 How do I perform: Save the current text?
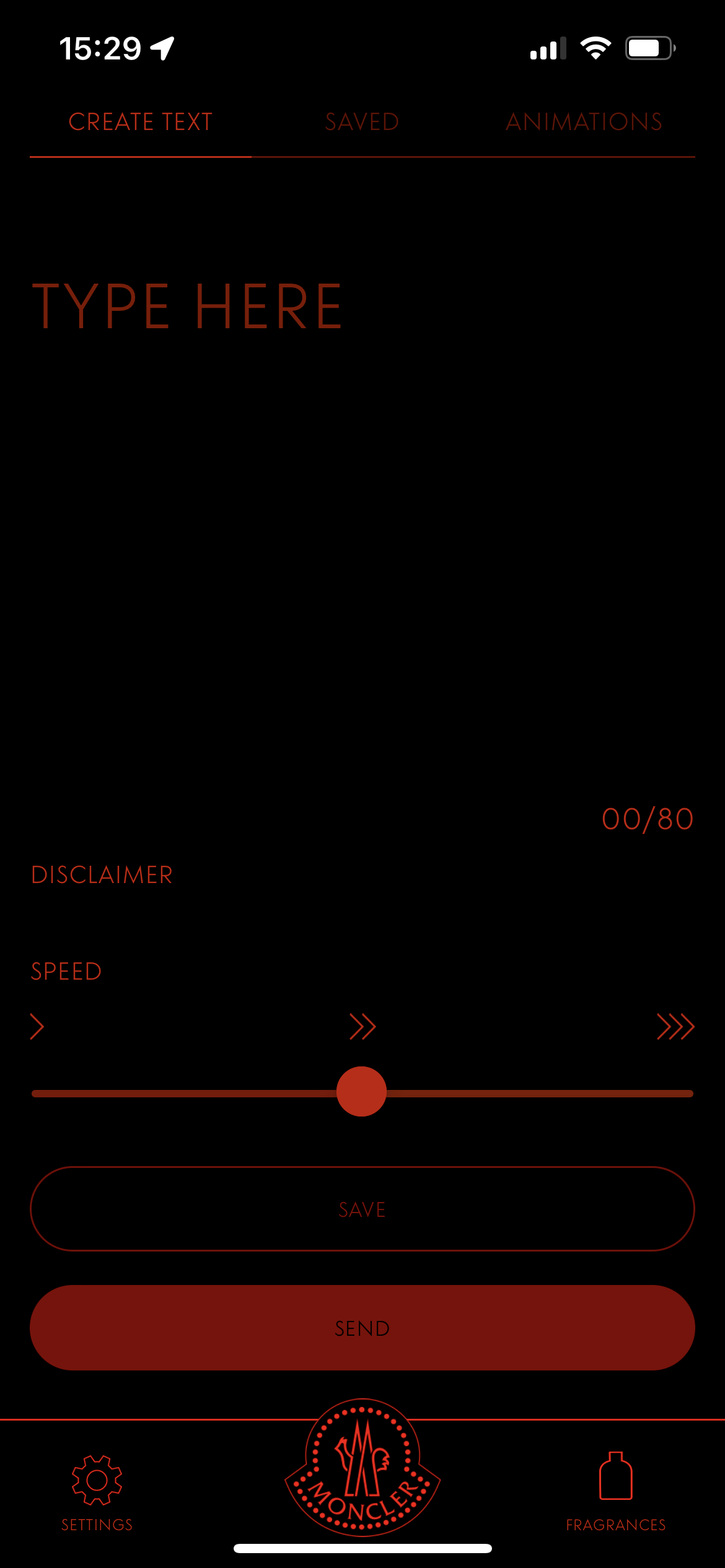pyautogui.click(x=362, y=1209)
